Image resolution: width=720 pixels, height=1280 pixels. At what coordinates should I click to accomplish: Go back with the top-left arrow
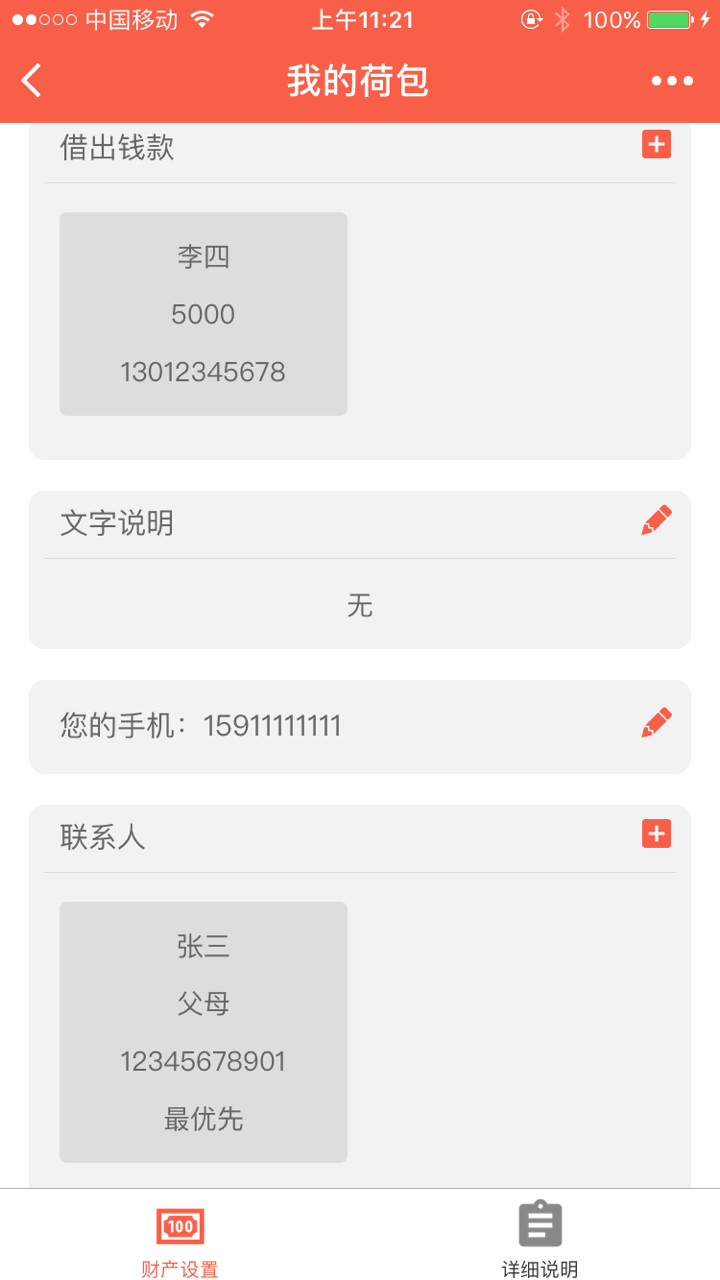coord(32,80)
